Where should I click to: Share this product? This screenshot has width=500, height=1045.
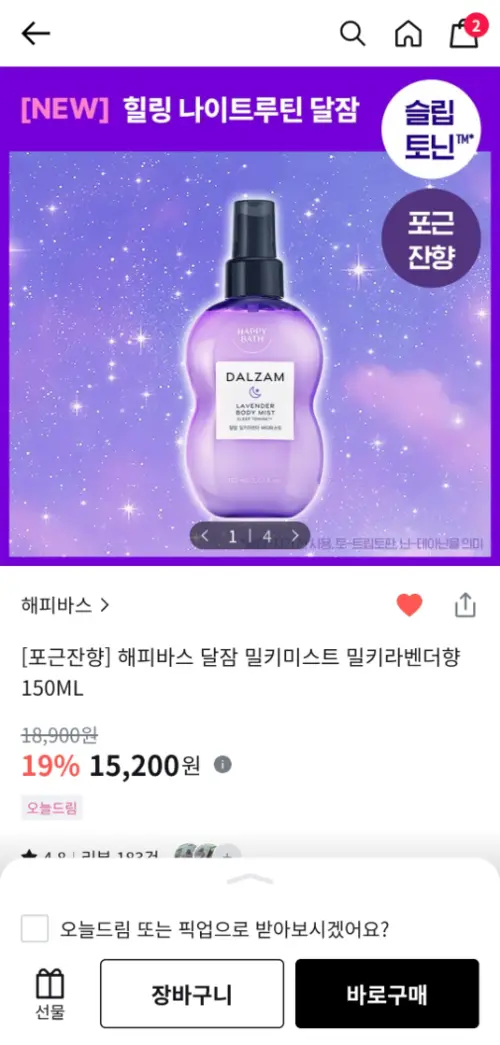465,604
